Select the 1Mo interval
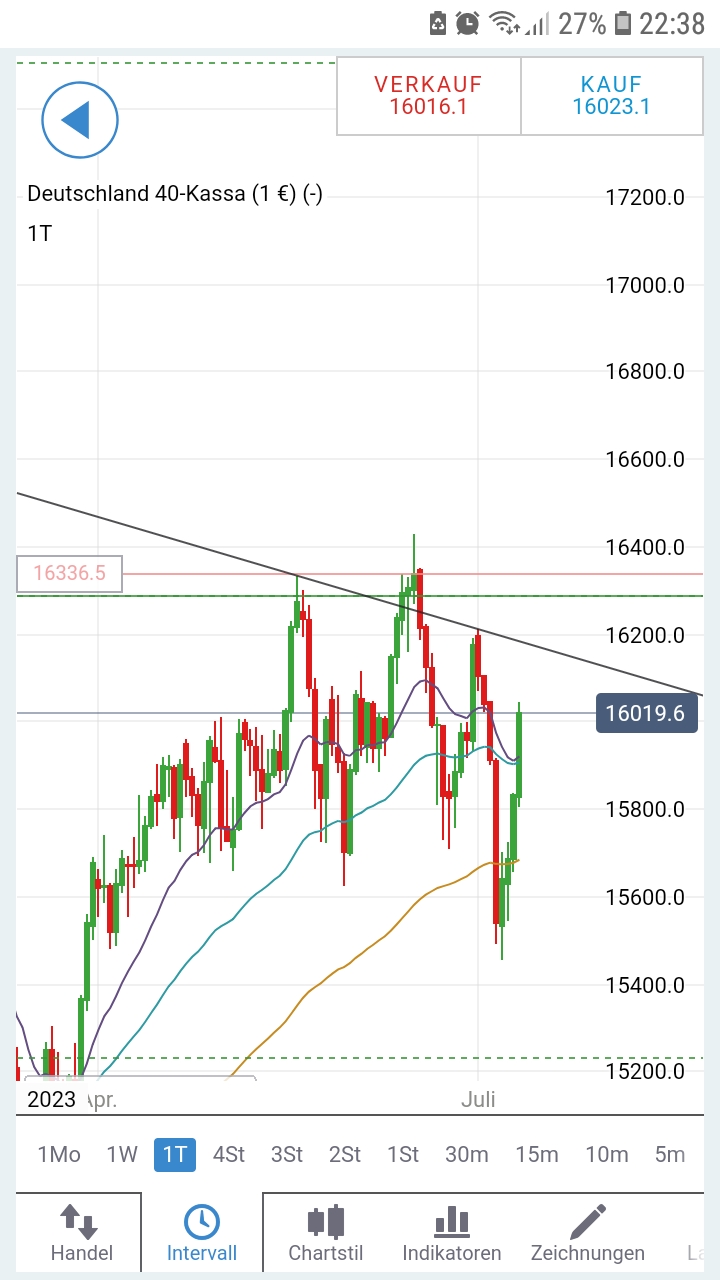The width and height of the screenshot is (720, 1280). pyautogui.click(x=58, y=1154)
